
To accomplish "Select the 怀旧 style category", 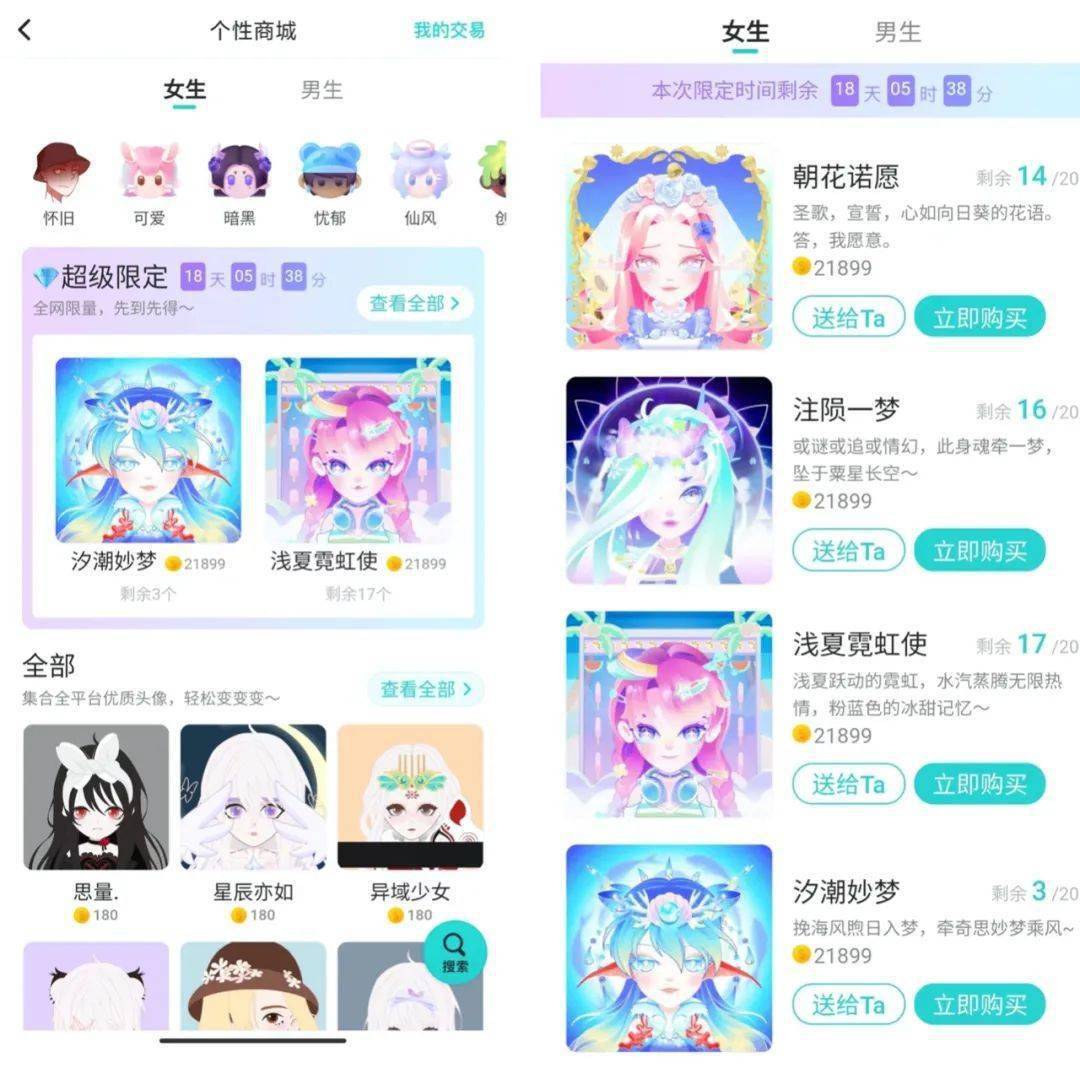I will pos(60,182).
